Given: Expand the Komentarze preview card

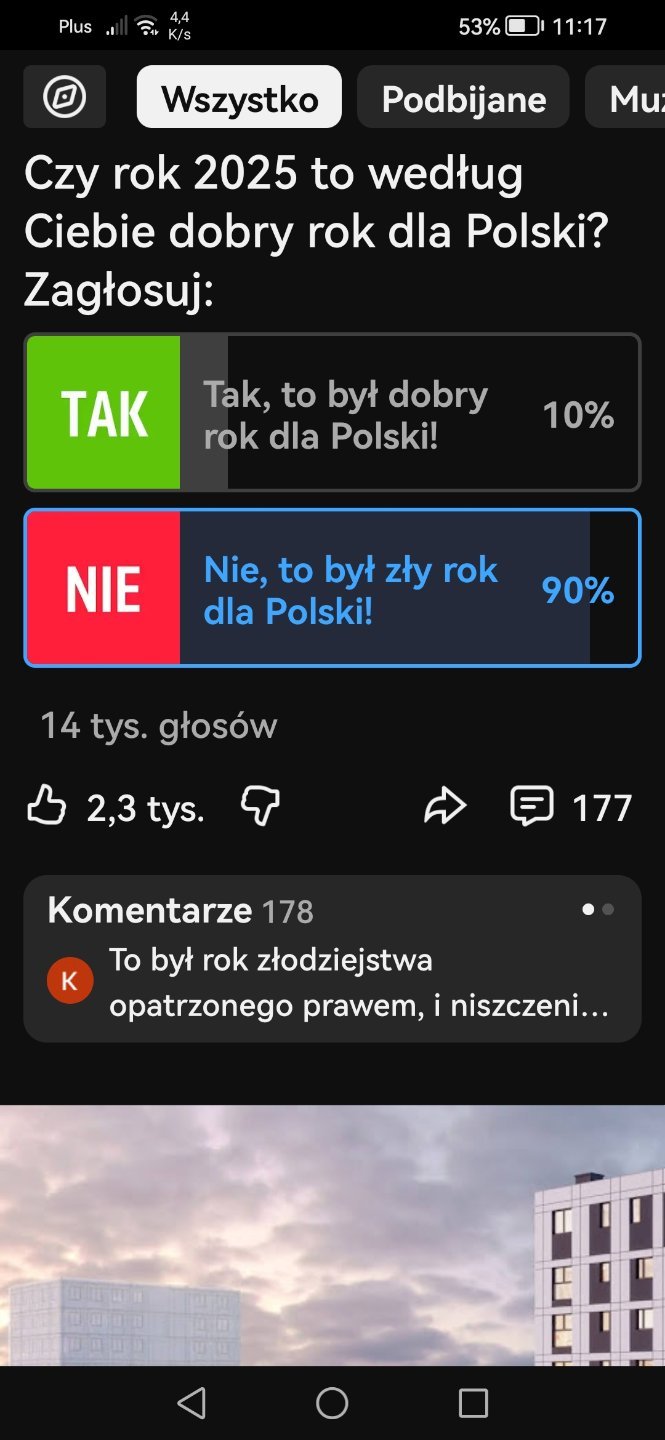Looking at the screenshot, I should point(332,959).
